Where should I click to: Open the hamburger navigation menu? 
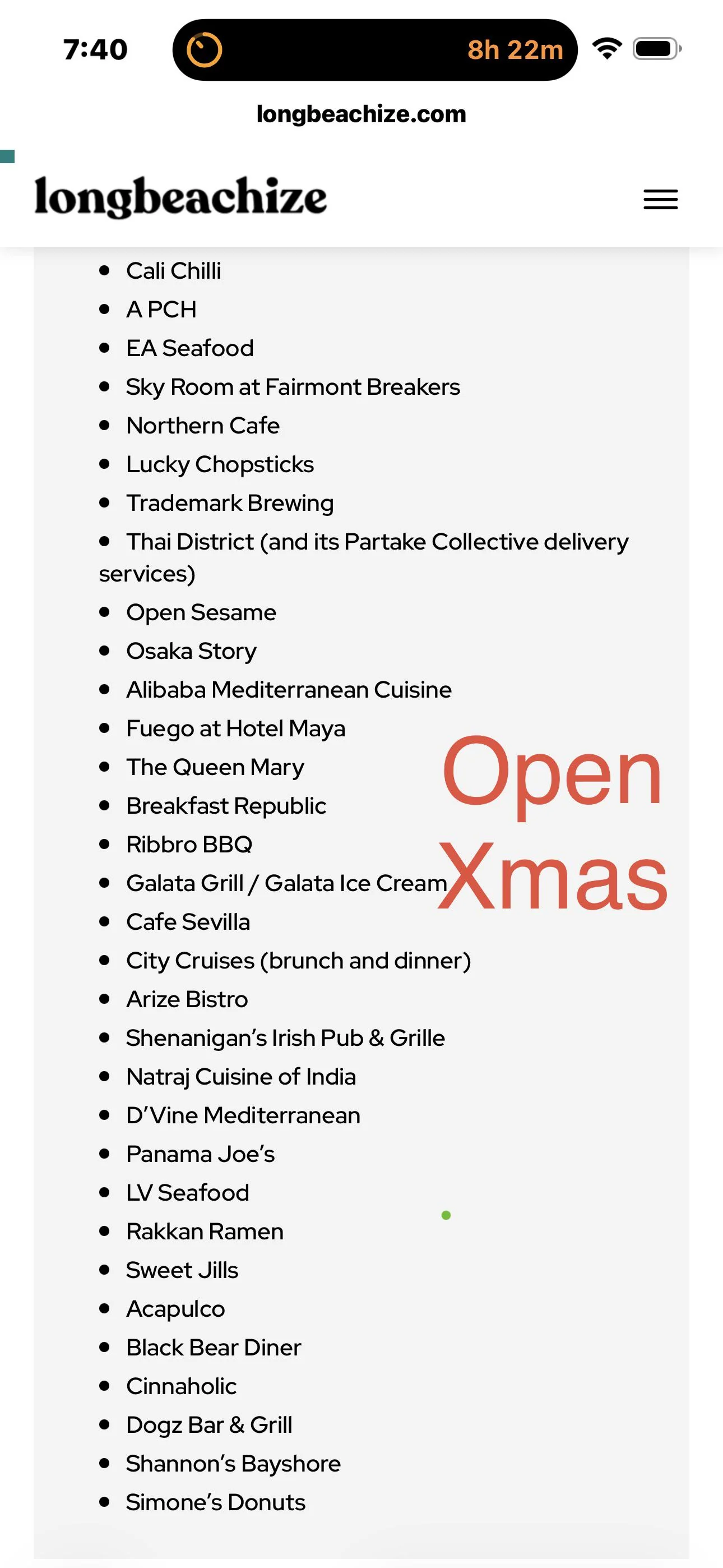point(660,199)
